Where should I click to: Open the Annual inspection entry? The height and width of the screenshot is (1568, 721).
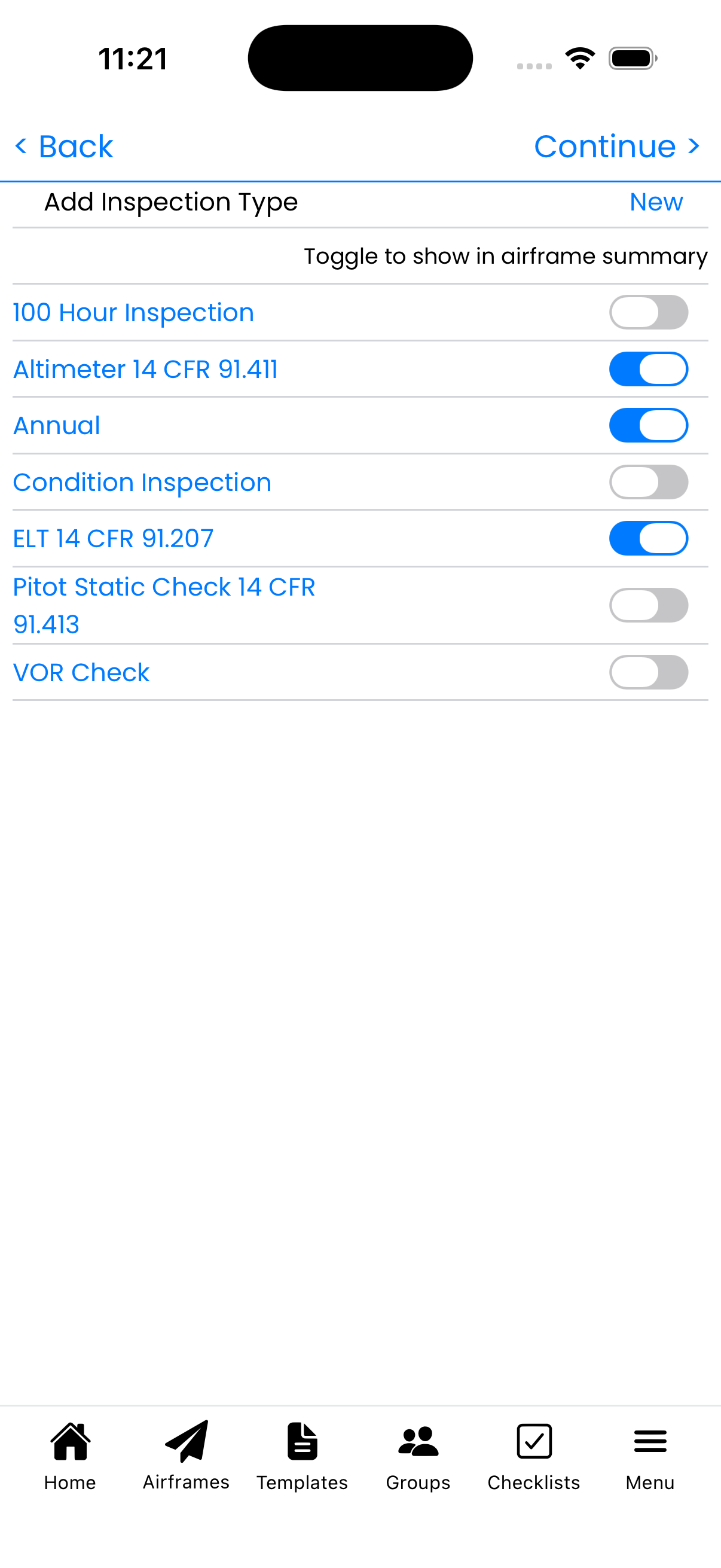(x=57, y=424)
